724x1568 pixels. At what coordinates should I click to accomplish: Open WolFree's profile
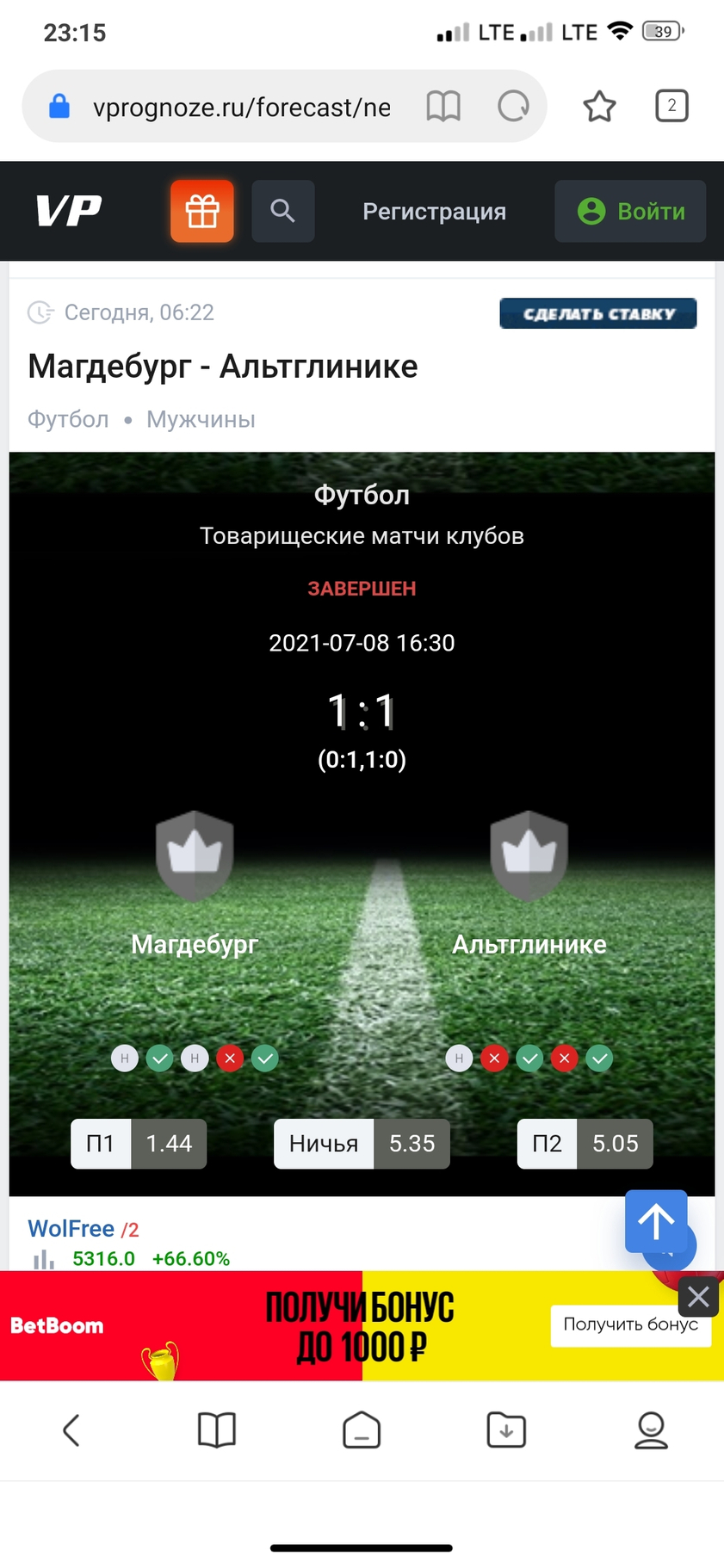71,1228
